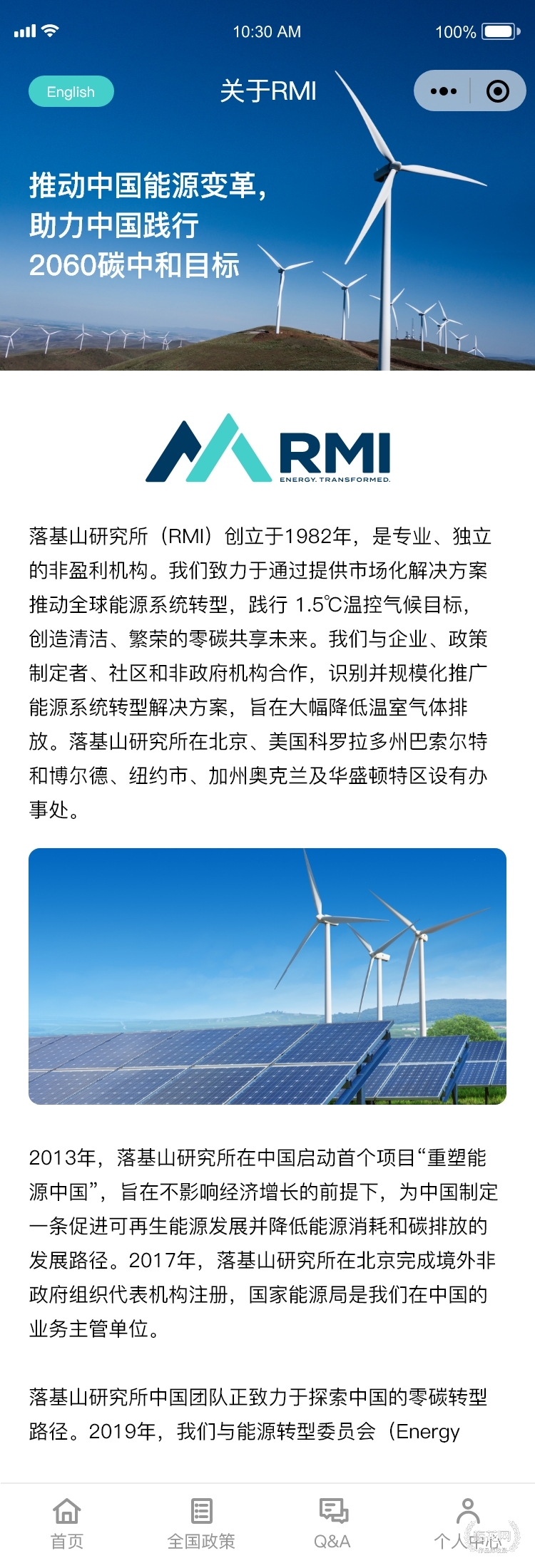This screenshot has width=535, height=1568.
Task: Open the Q&A tab
Action: tap(333, 1522)
